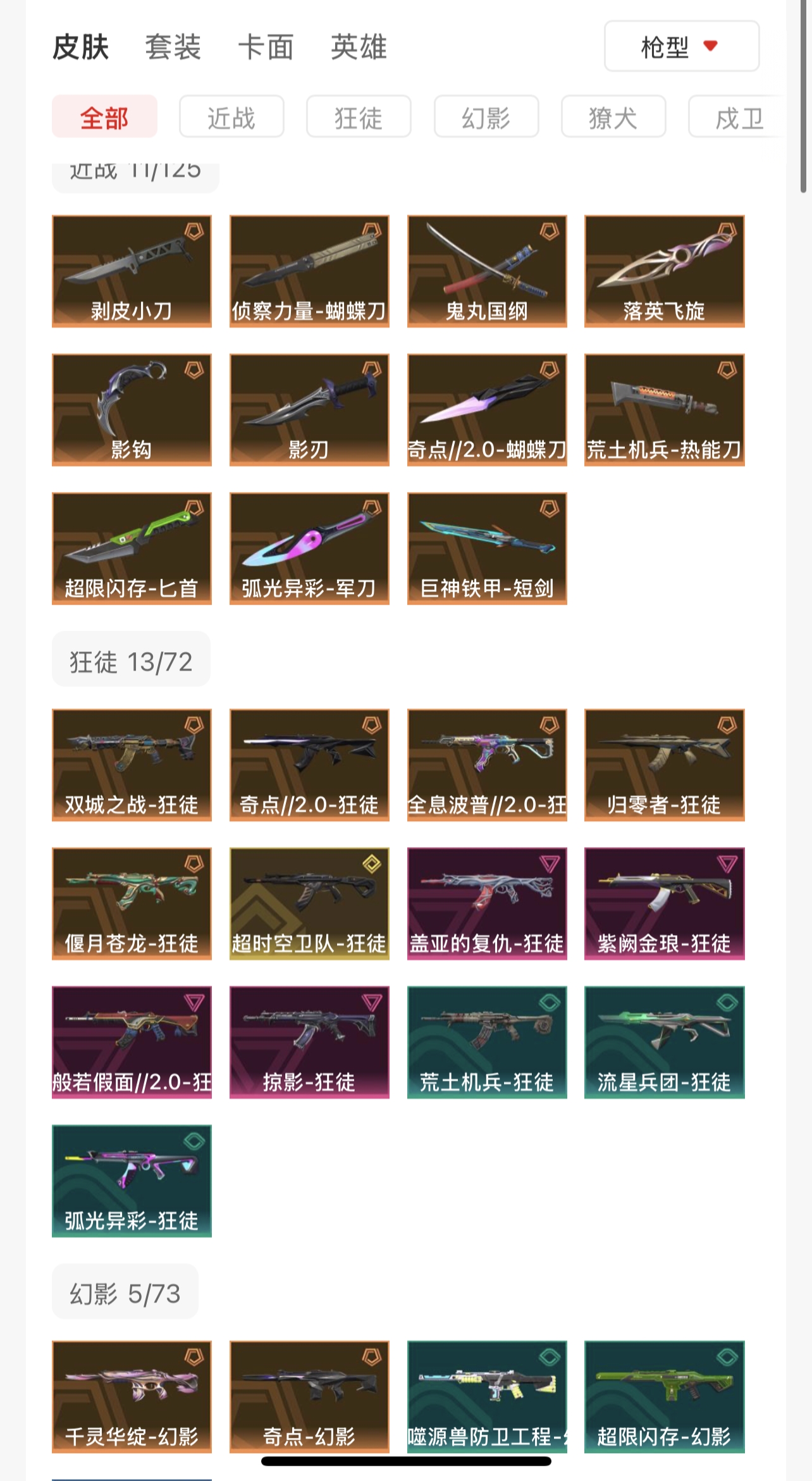This screenshot has height=1481, width=812.
Task: Open the 影钩 skin tile
Action: pos(132,410)
